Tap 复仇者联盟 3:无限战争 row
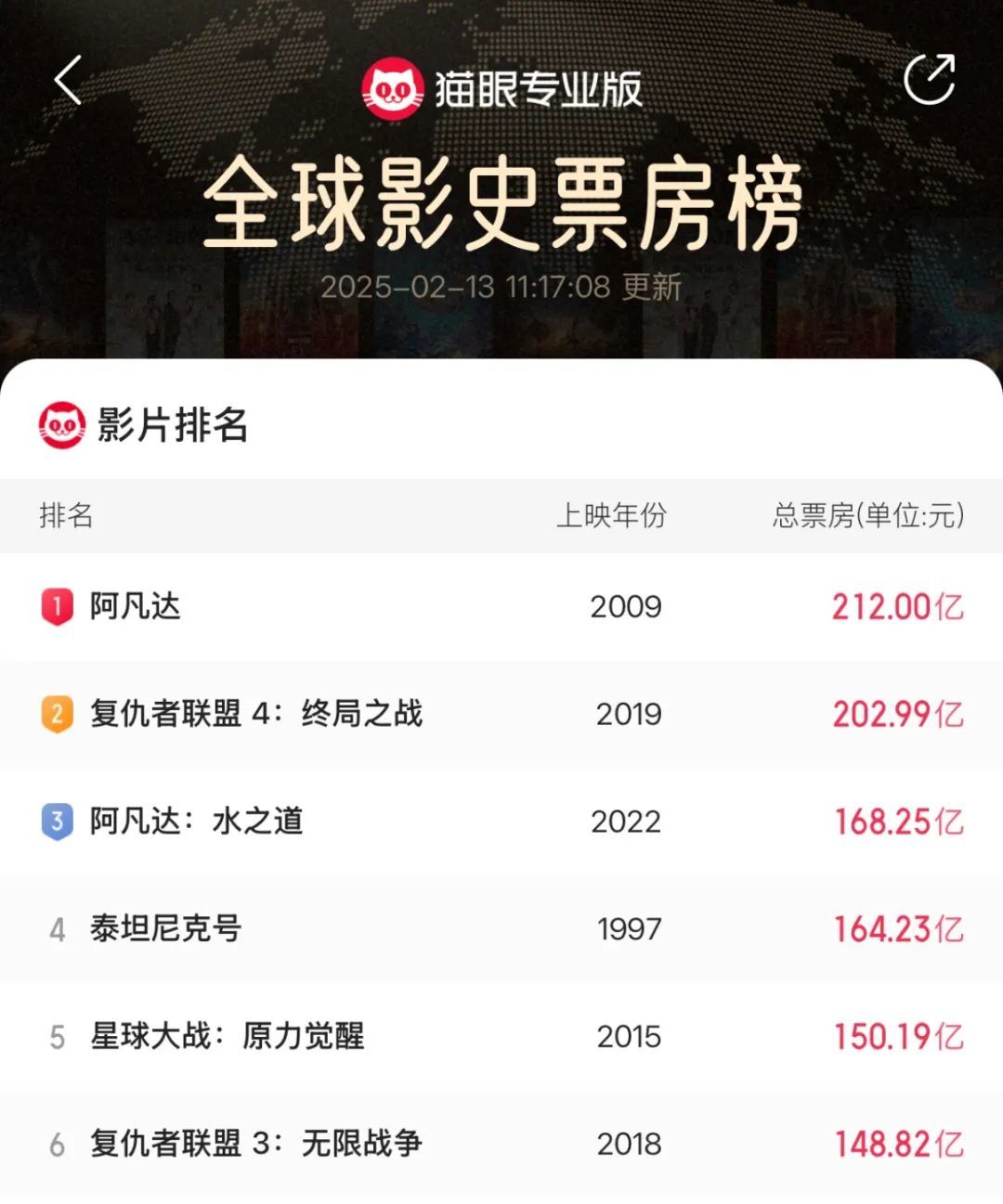This screenshot has width=1003, height=1204. (x=256, y=1144)
